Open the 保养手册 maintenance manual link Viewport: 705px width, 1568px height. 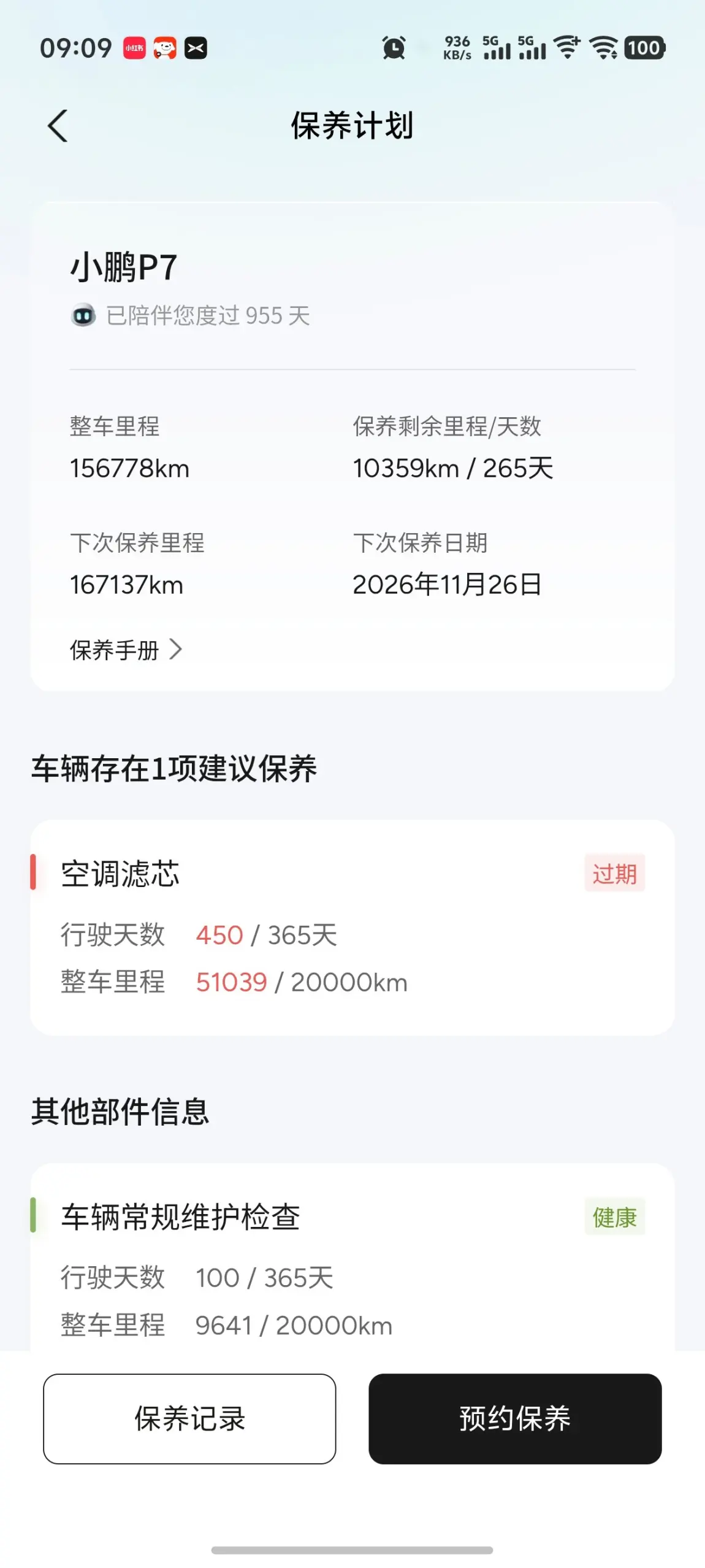[126, 650]
